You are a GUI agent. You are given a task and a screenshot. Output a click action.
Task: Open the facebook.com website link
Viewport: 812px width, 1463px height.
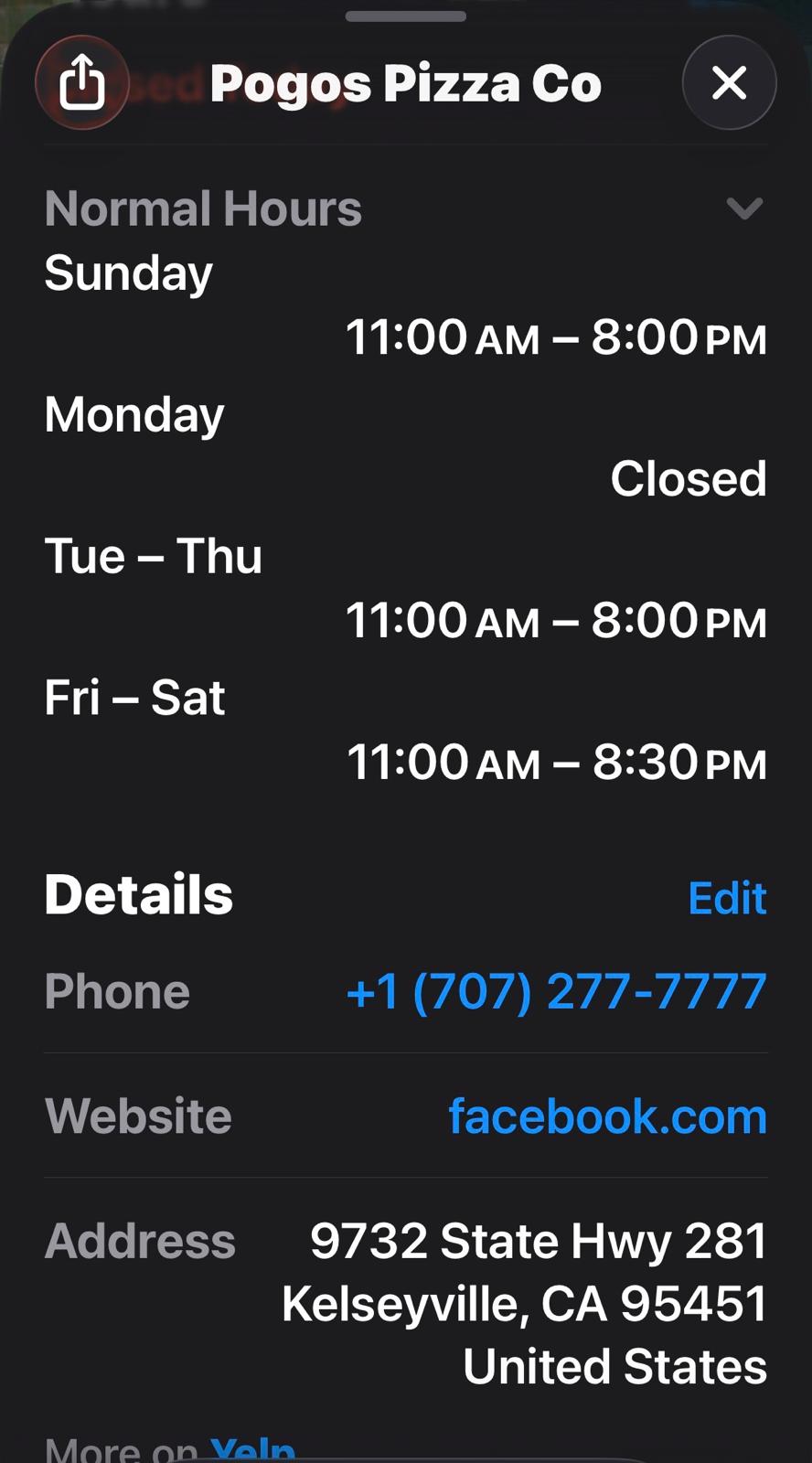tap(606, 1116)
